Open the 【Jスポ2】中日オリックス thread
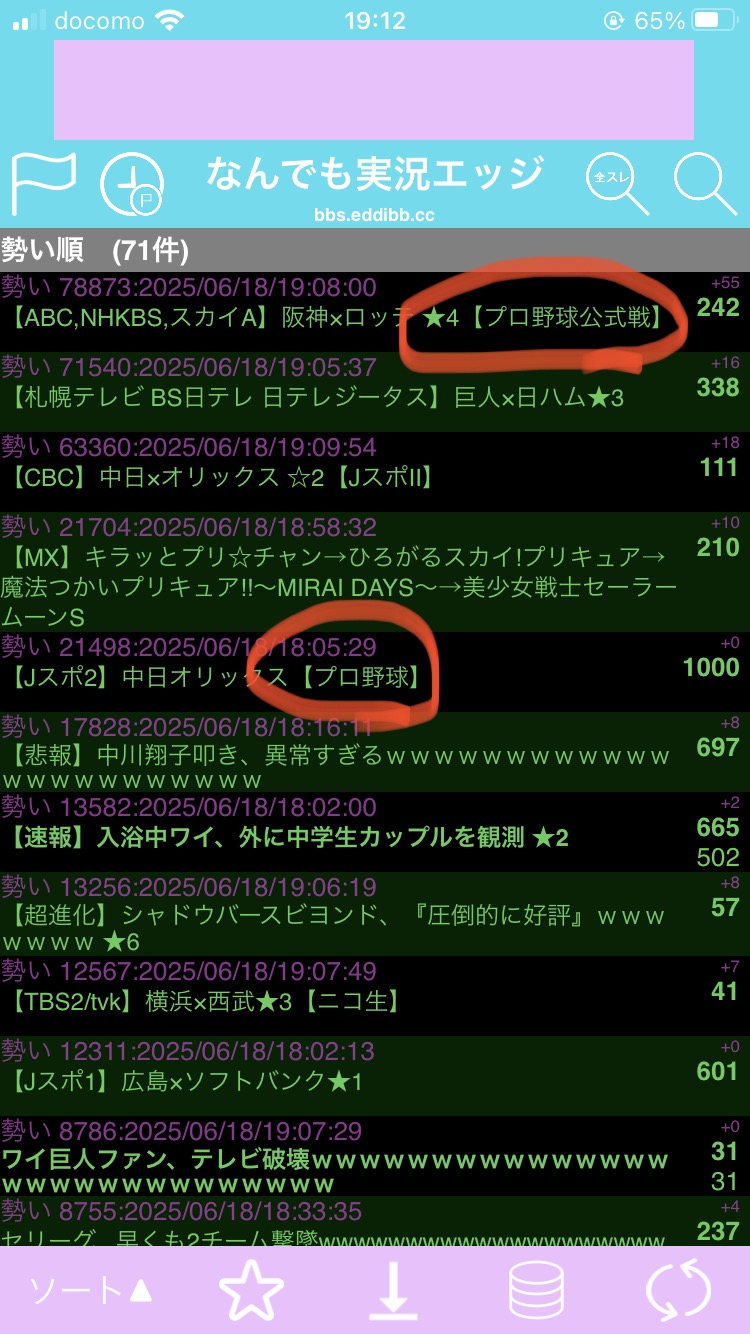This screenshot has width=750, height=1334. pos(375,672)
